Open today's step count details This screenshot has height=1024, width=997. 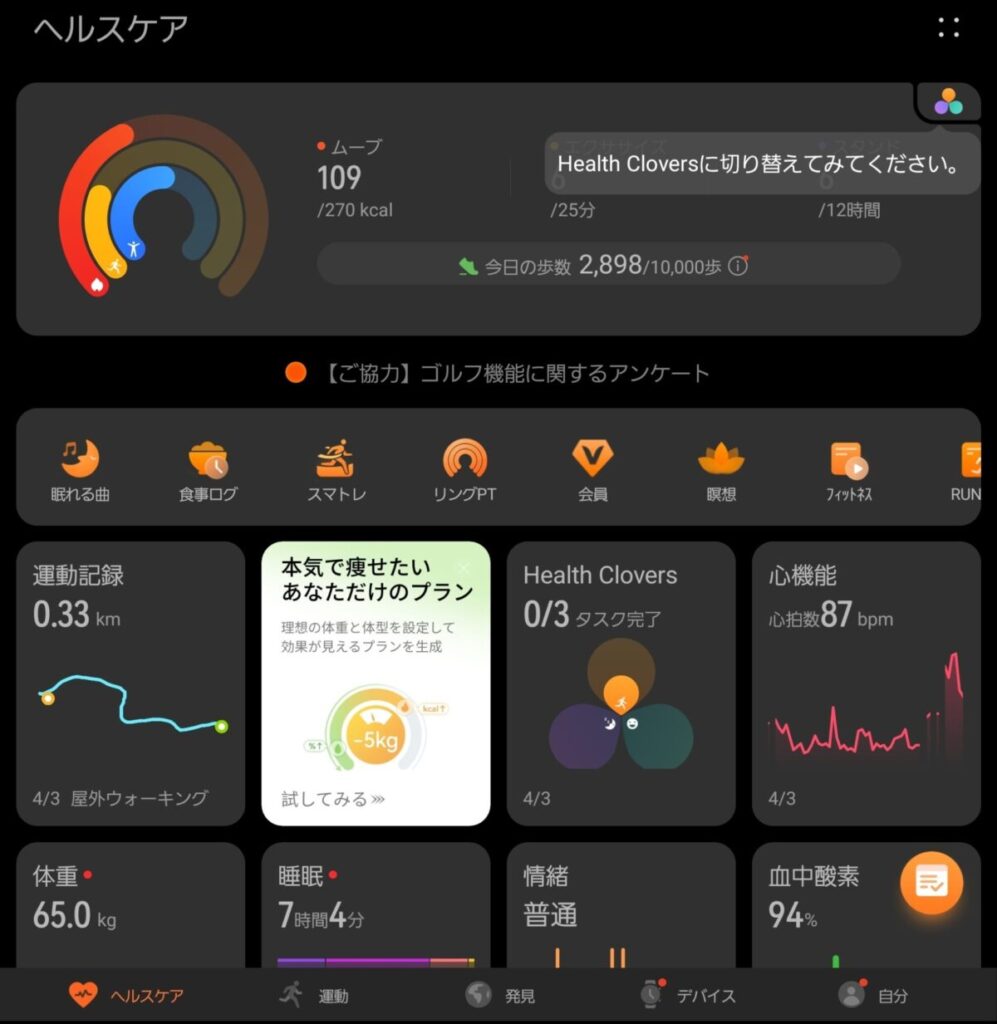(608, 265)
